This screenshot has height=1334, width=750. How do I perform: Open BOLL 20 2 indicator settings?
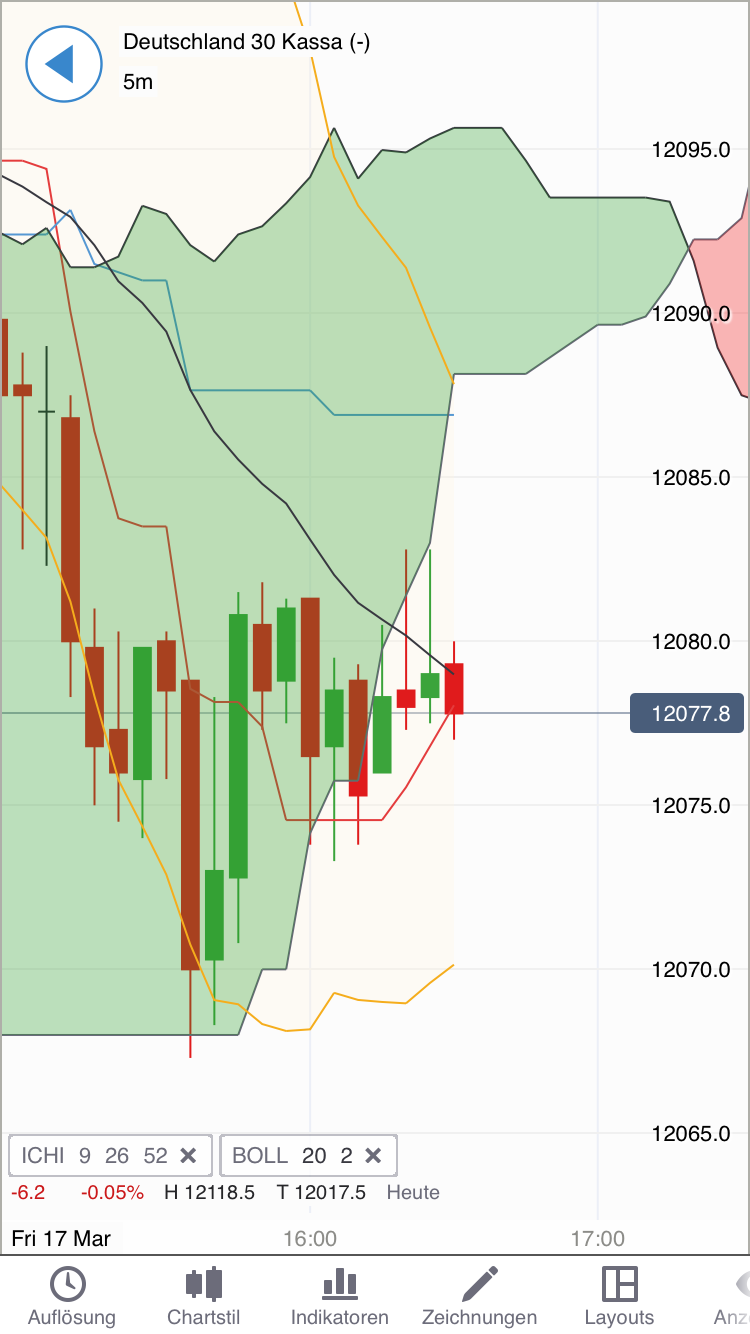(x=290, y=1155)
